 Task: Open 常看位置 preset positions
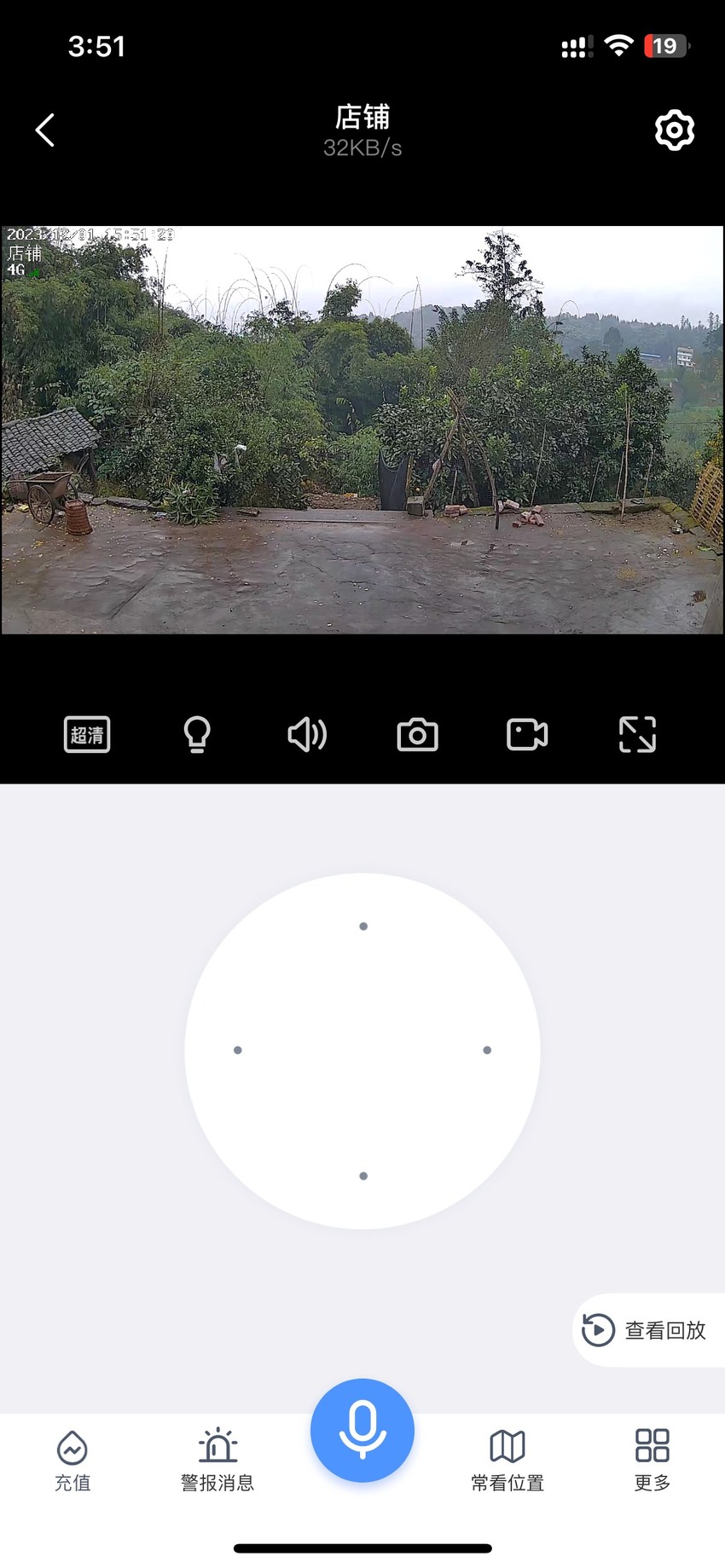point(507,1461)
